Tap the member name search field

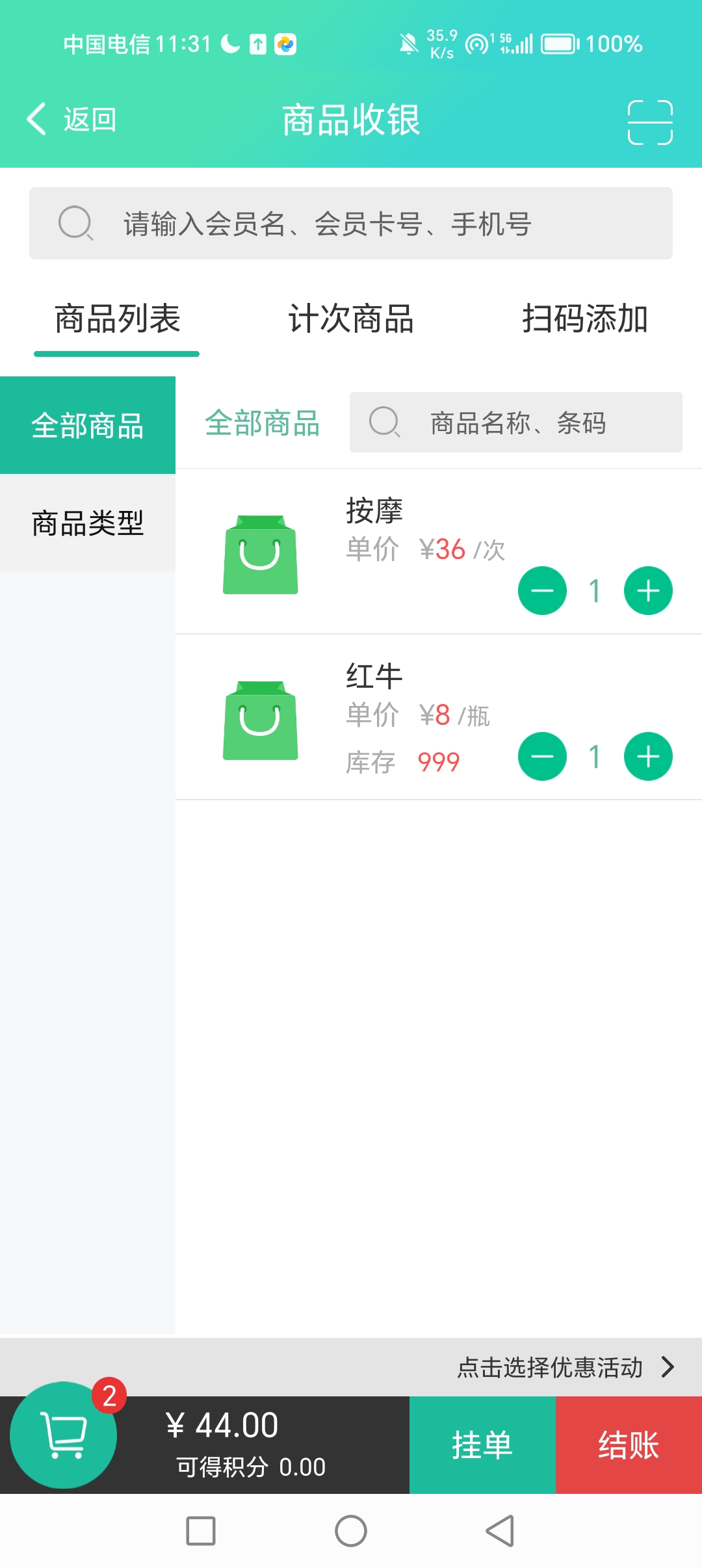tap(351, 224)
